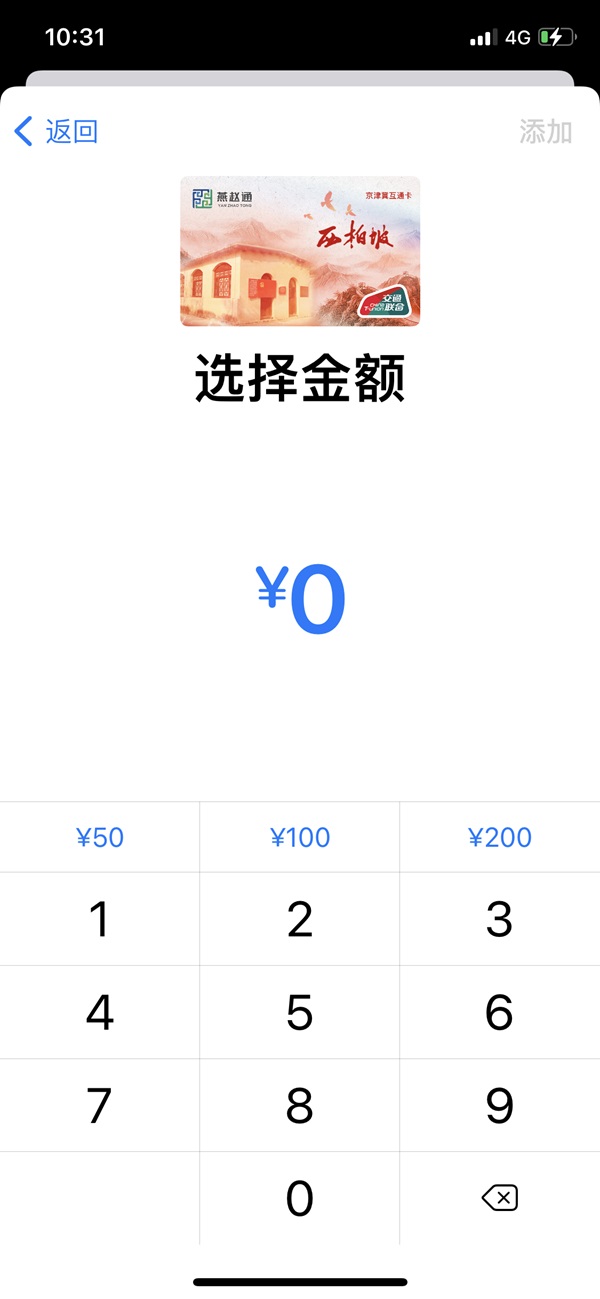Image resolution: width=600 pixels, height=1299 pixels.
Task: Select the ¥50 preset amount
Action: [x=100, y=837]
